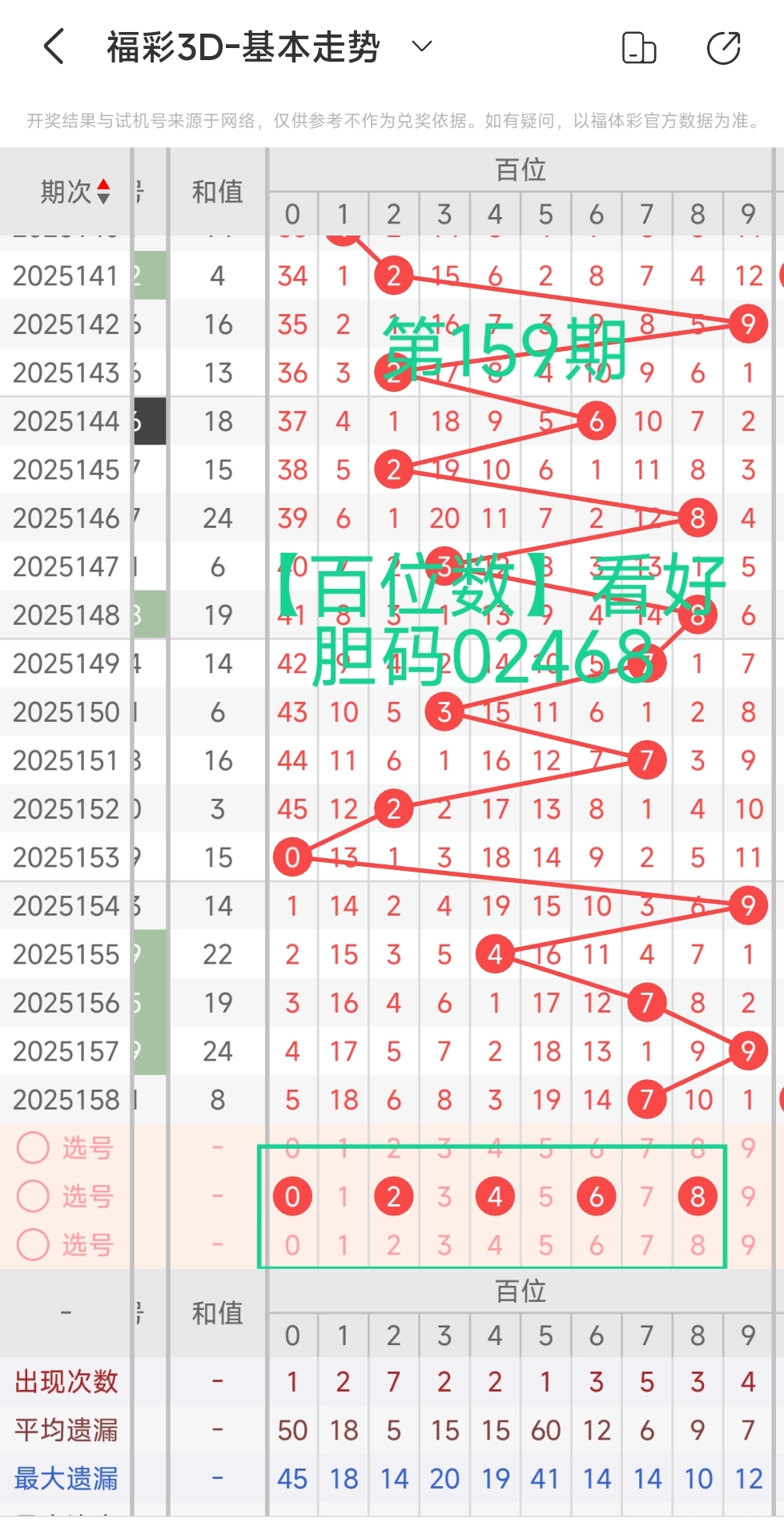Expand chart options via title chevron

[422, 46]
